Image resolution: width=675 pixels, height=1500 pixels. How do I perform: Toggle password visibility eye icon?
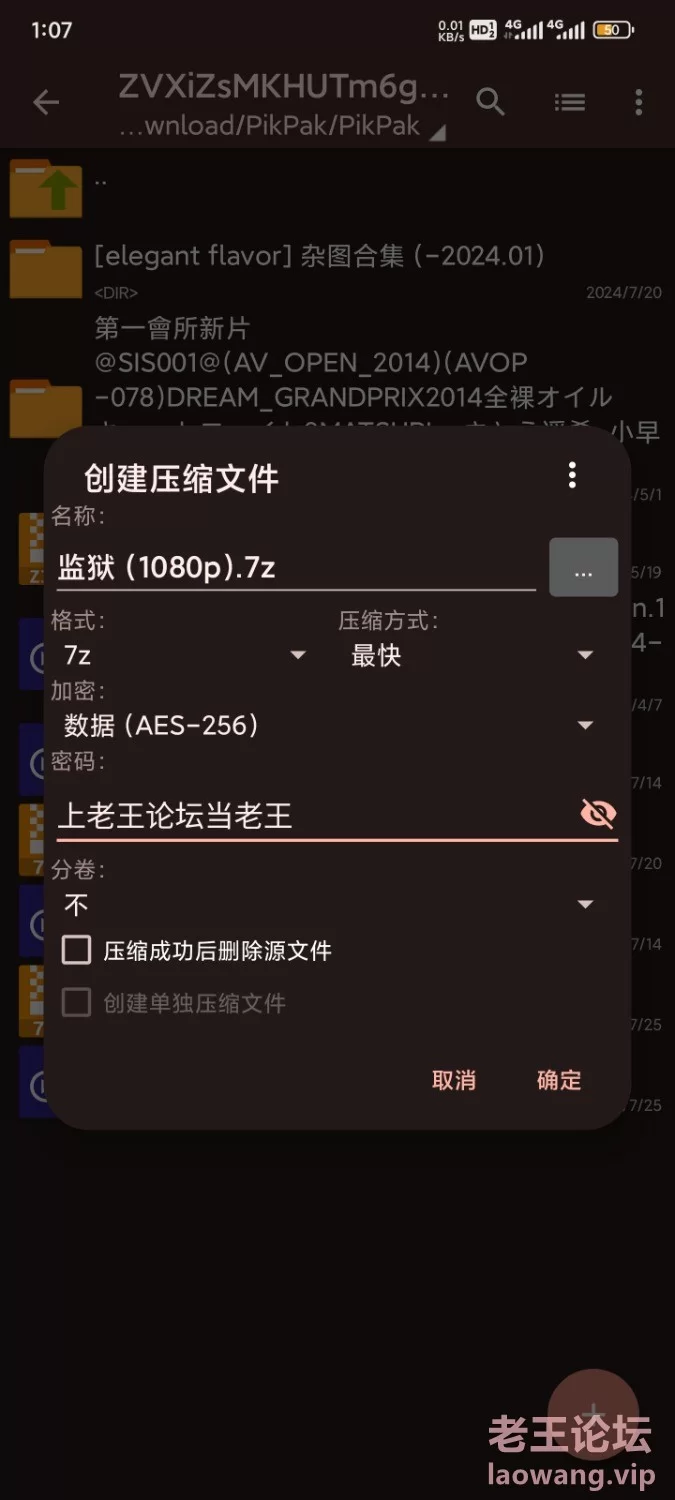(598, 814)
